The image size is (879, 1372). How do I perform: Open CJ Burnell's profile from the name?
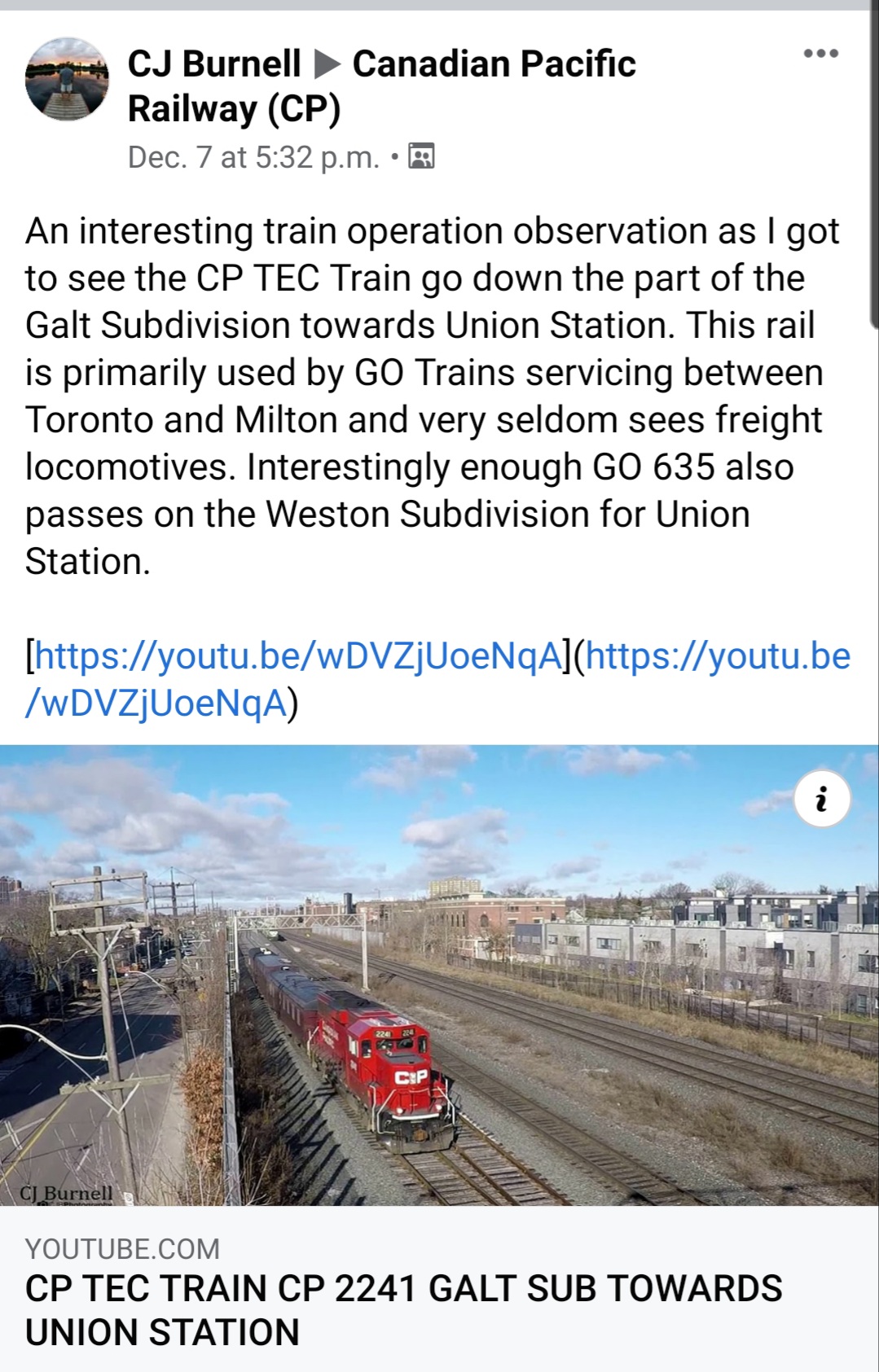(214, 64)
